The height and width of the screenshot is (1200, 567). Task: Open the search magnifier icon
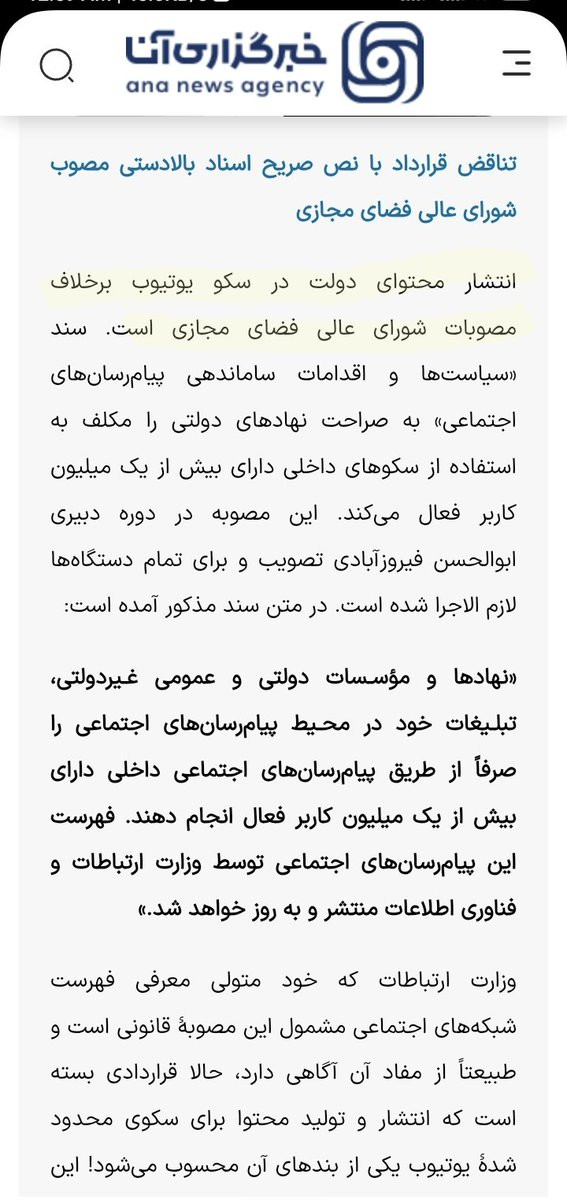[57, 66]
